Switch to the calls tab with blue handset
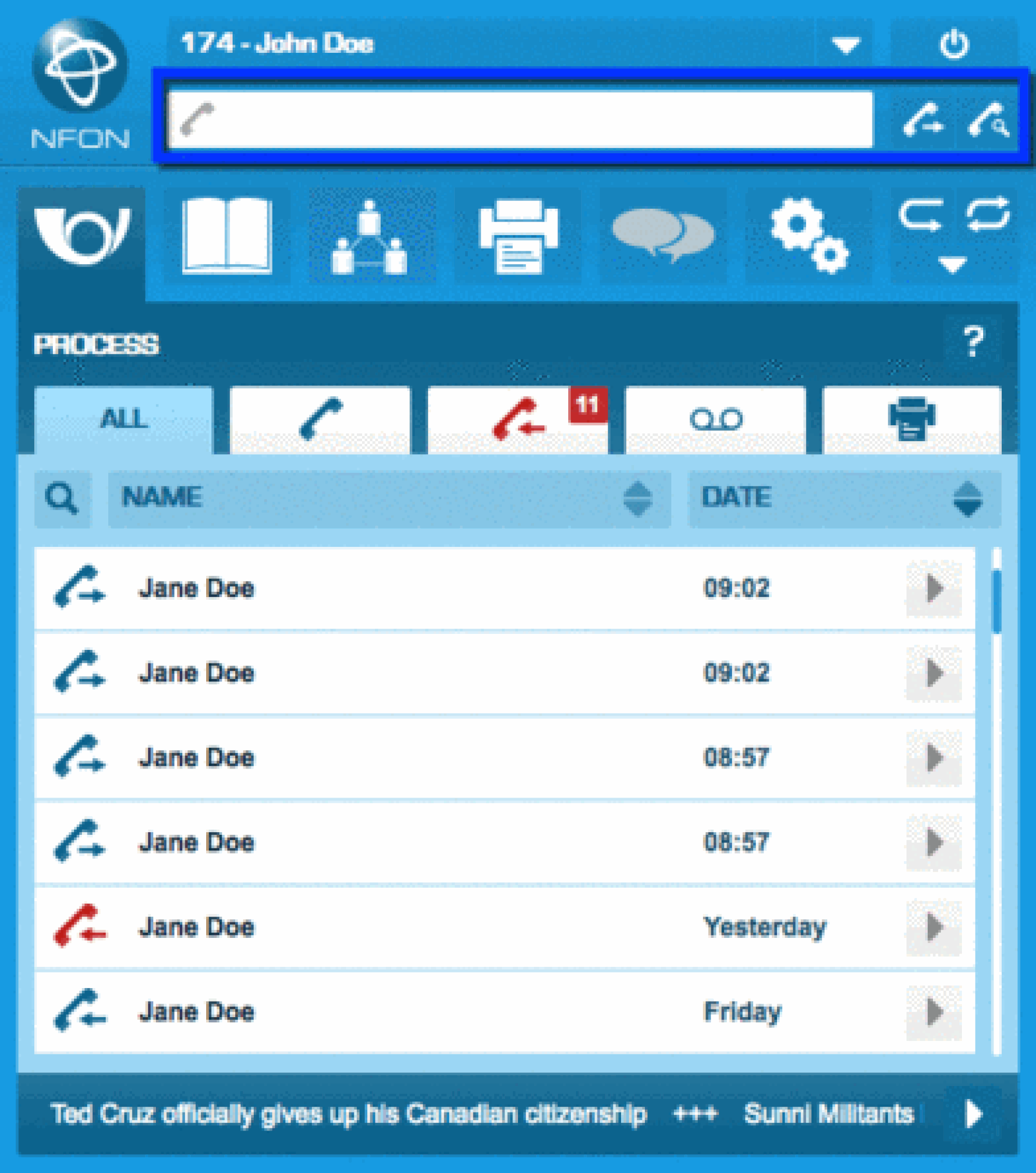1036x1173 pixels. coord(320,419)
